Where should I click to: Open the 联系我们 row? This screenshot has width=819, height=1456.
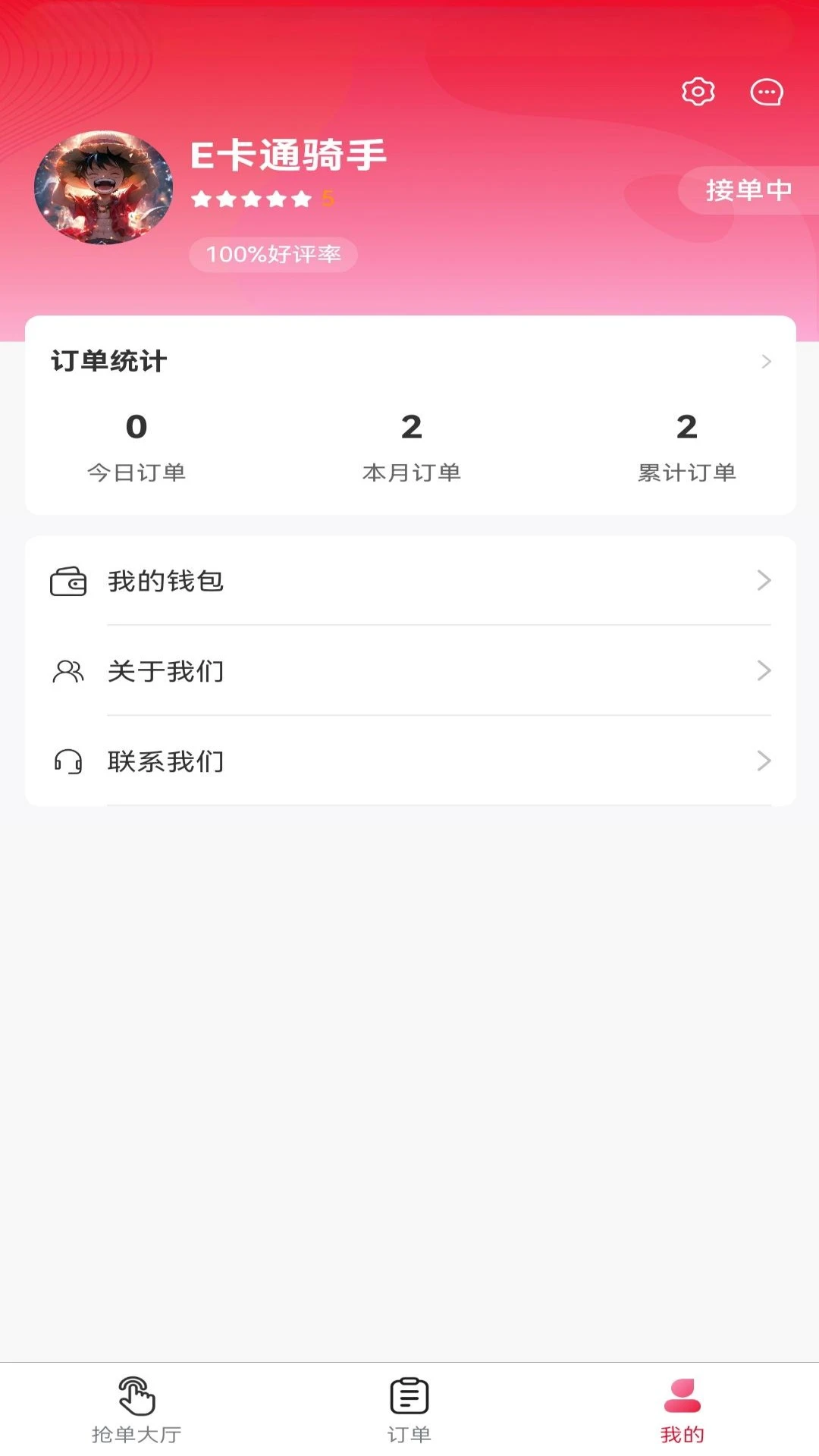tap(409, 761)
